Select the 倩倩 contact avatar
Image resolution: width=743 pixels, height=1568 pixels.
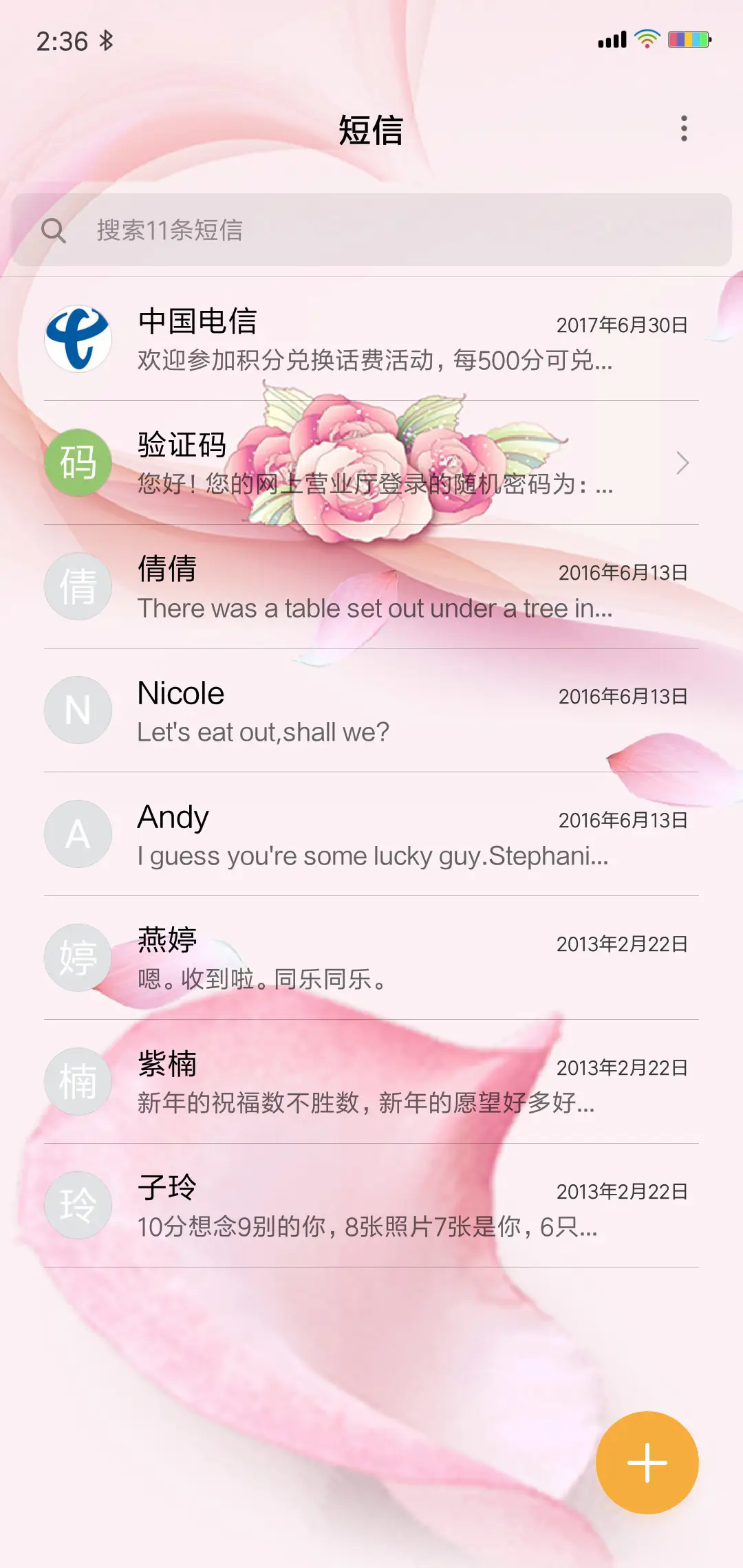coord(78,586)
